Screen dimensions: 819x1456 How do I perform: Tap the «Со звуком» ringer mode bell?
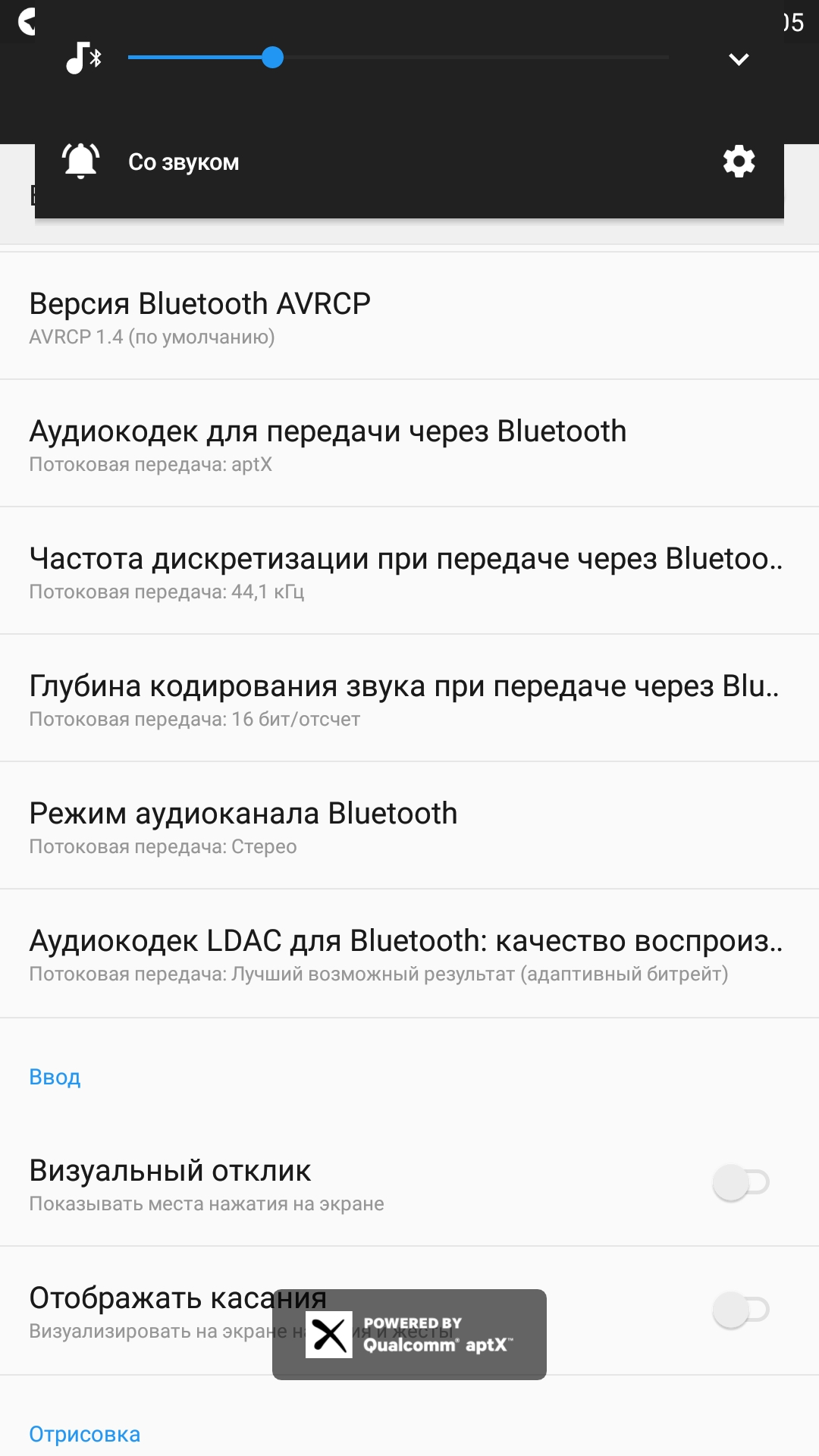[x=80, y=161]
